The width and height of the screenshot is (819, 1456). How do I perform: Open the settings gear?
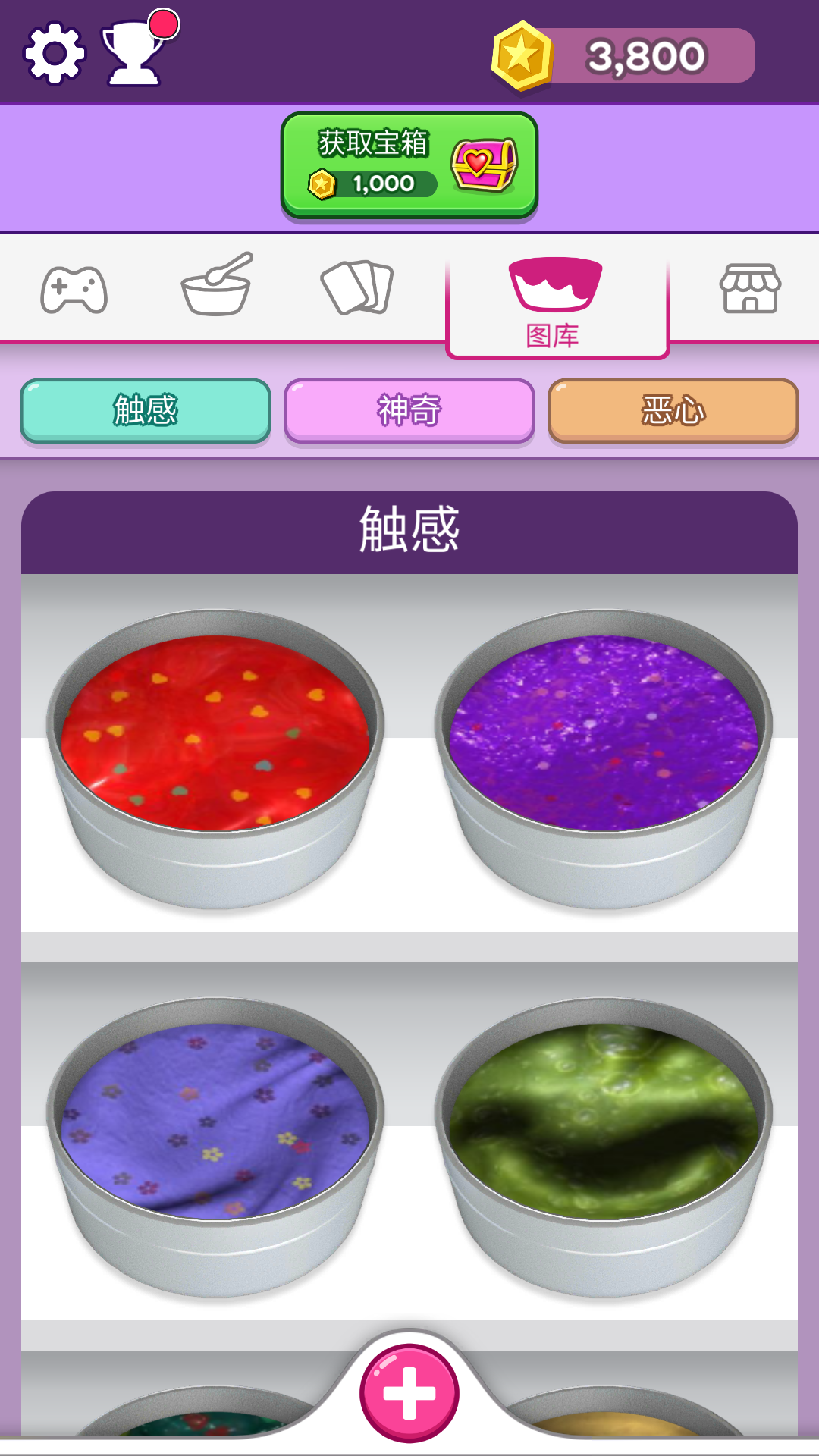(55, 53)
